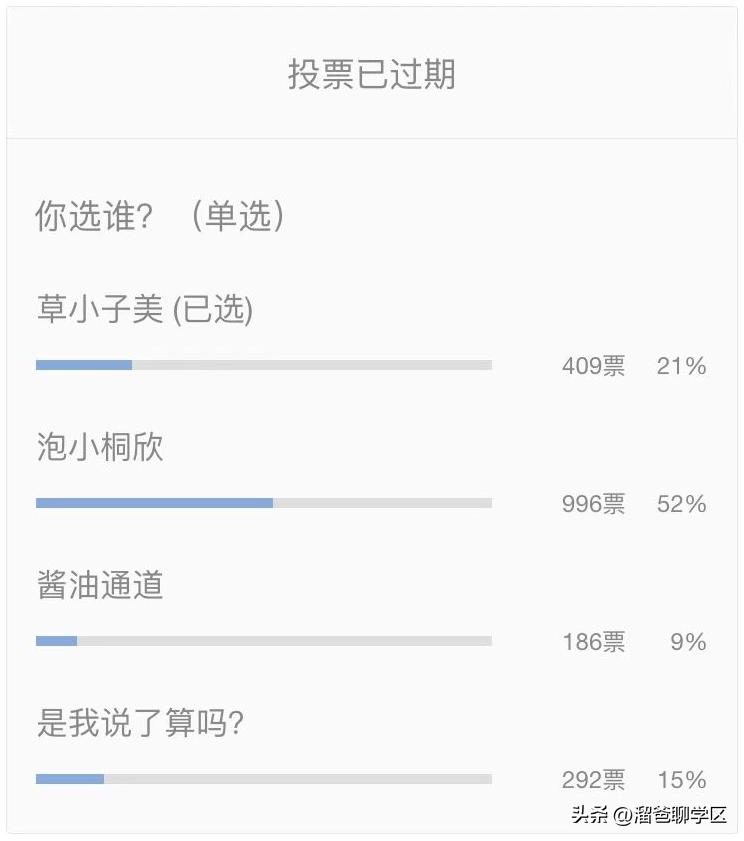Click the 9% percentage label
Image resolution: width=744 pixels, height=841 pixels.
point(689,643)
